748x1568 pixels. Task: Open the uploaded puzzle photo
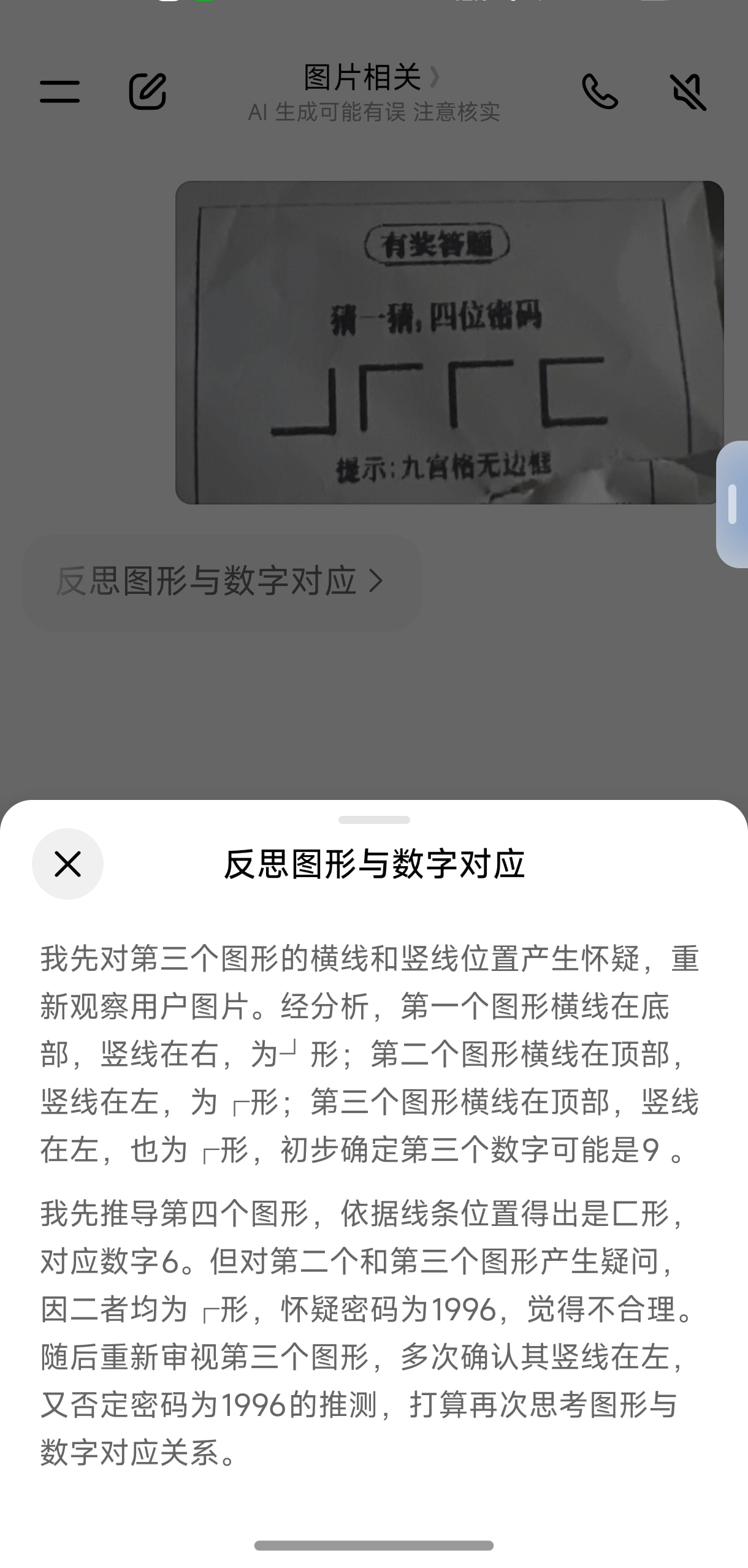(x=449, y=342)
